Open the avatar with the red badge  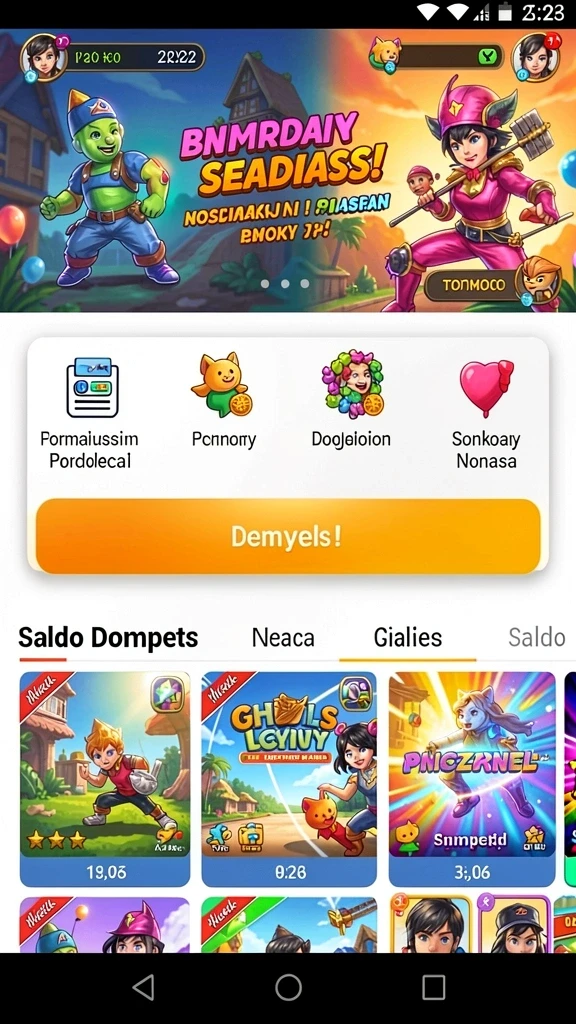coord(536,57)
